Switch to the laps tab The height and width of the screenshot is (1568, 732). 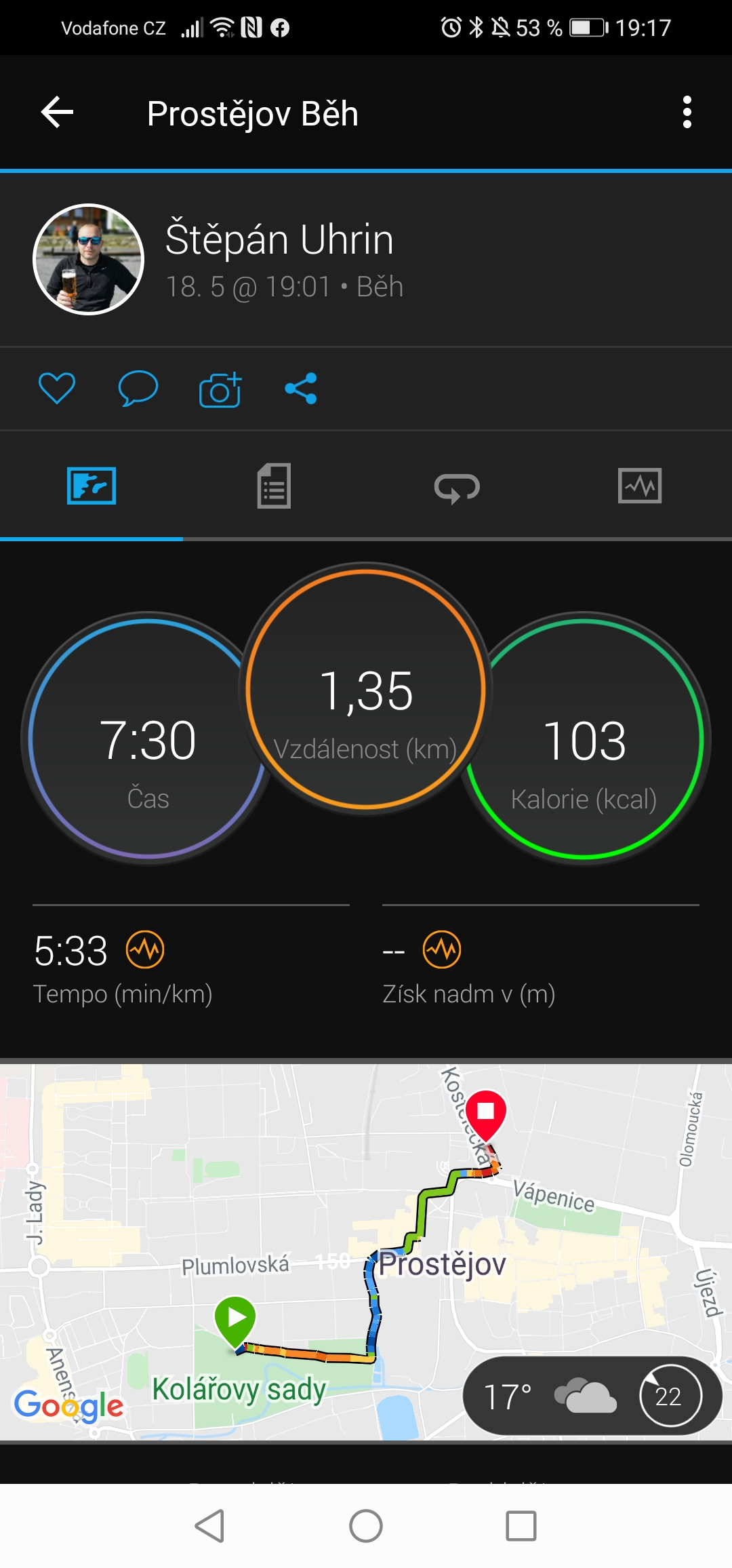457,487
